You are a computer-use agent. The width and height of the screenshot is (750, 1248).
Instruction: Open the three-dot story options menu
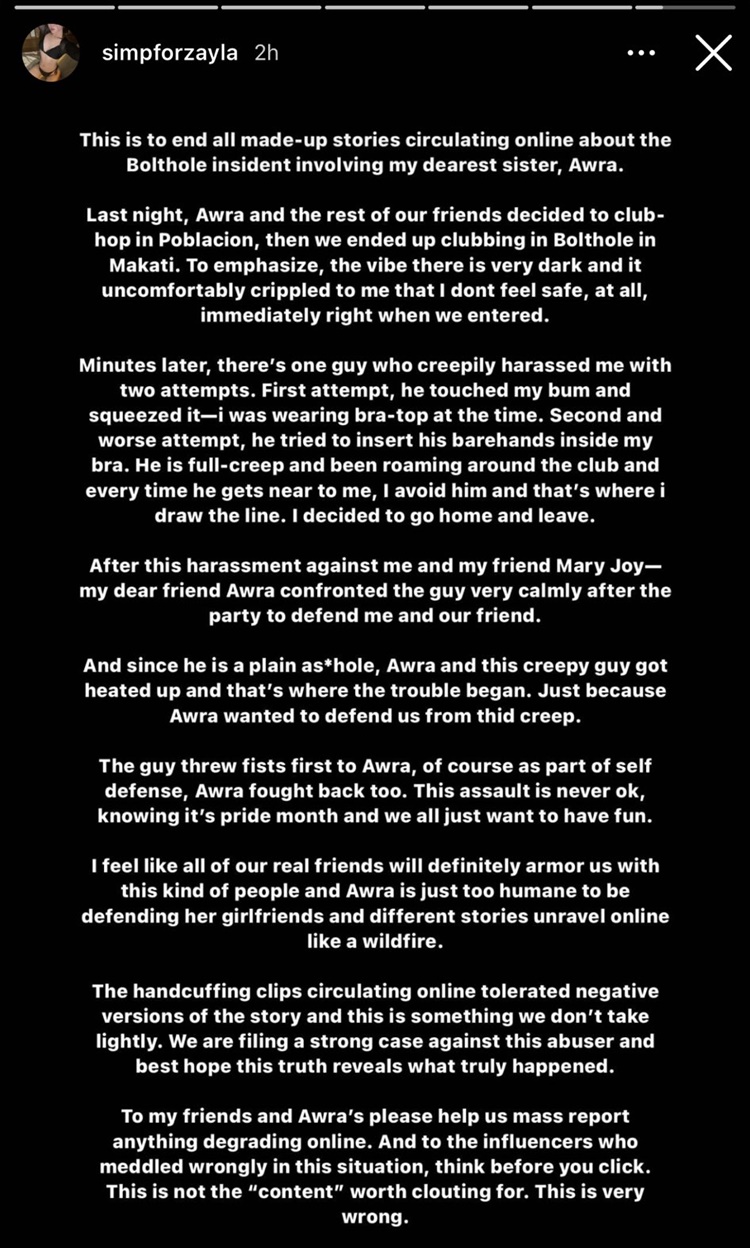click(640, 53)
